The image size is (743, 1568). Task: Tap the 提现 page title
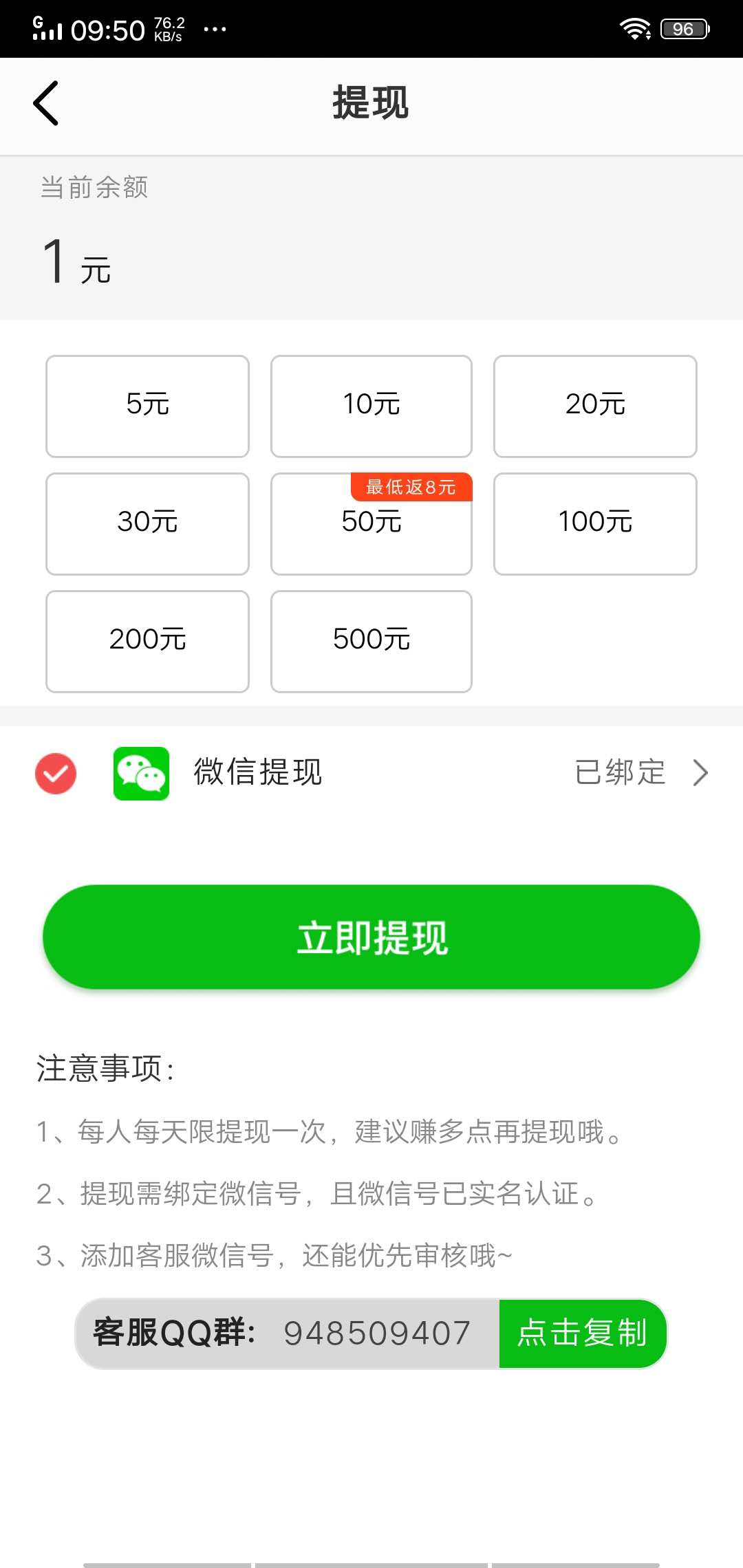(x=370, y=103)
